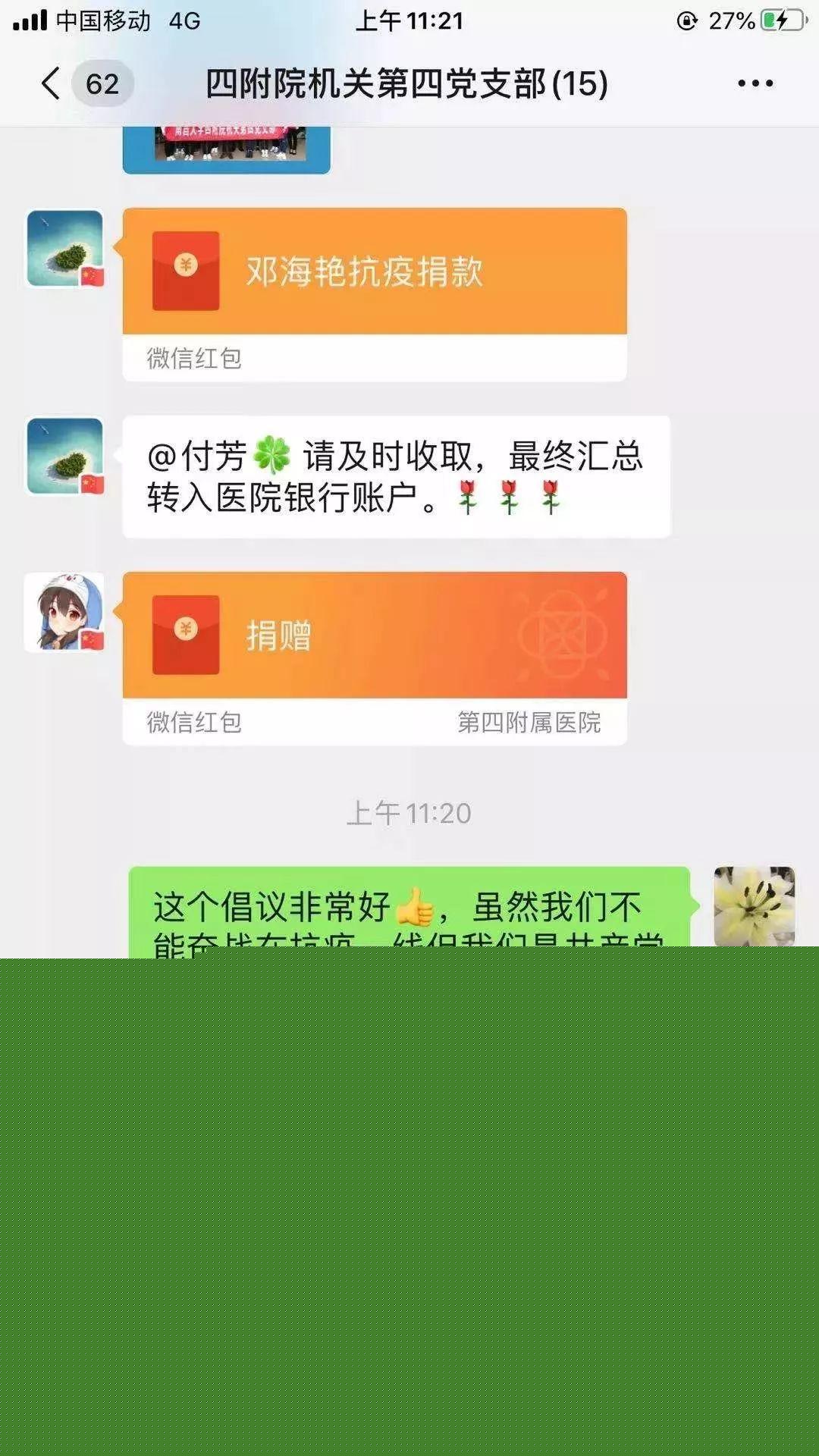The image size is (819, 1456).
Task: Open the anime girl avatar profile
Action: point(64,613)
